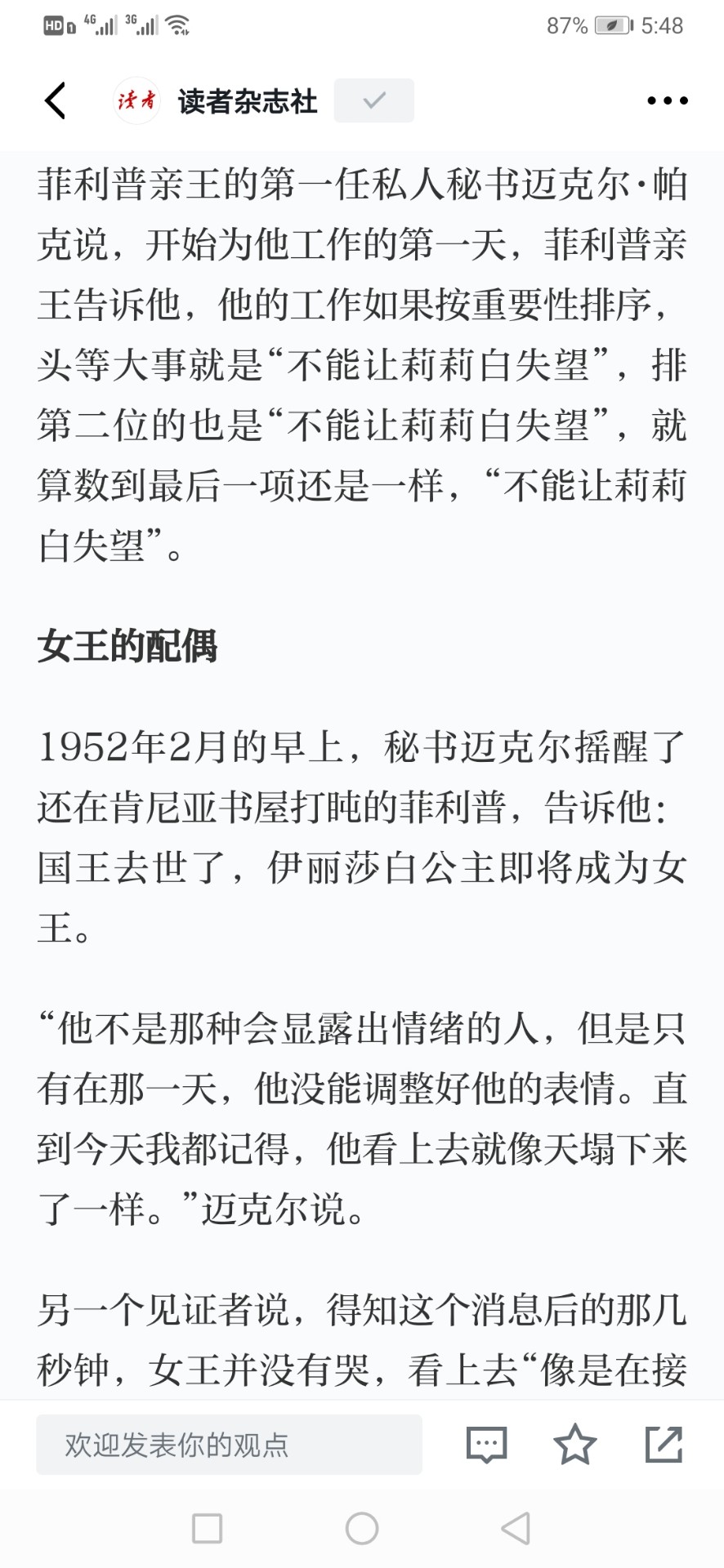This screenshot has height=1568, width=724.
Task: Open the three-dot overflow menu
Action: click(x=667, y=100)
